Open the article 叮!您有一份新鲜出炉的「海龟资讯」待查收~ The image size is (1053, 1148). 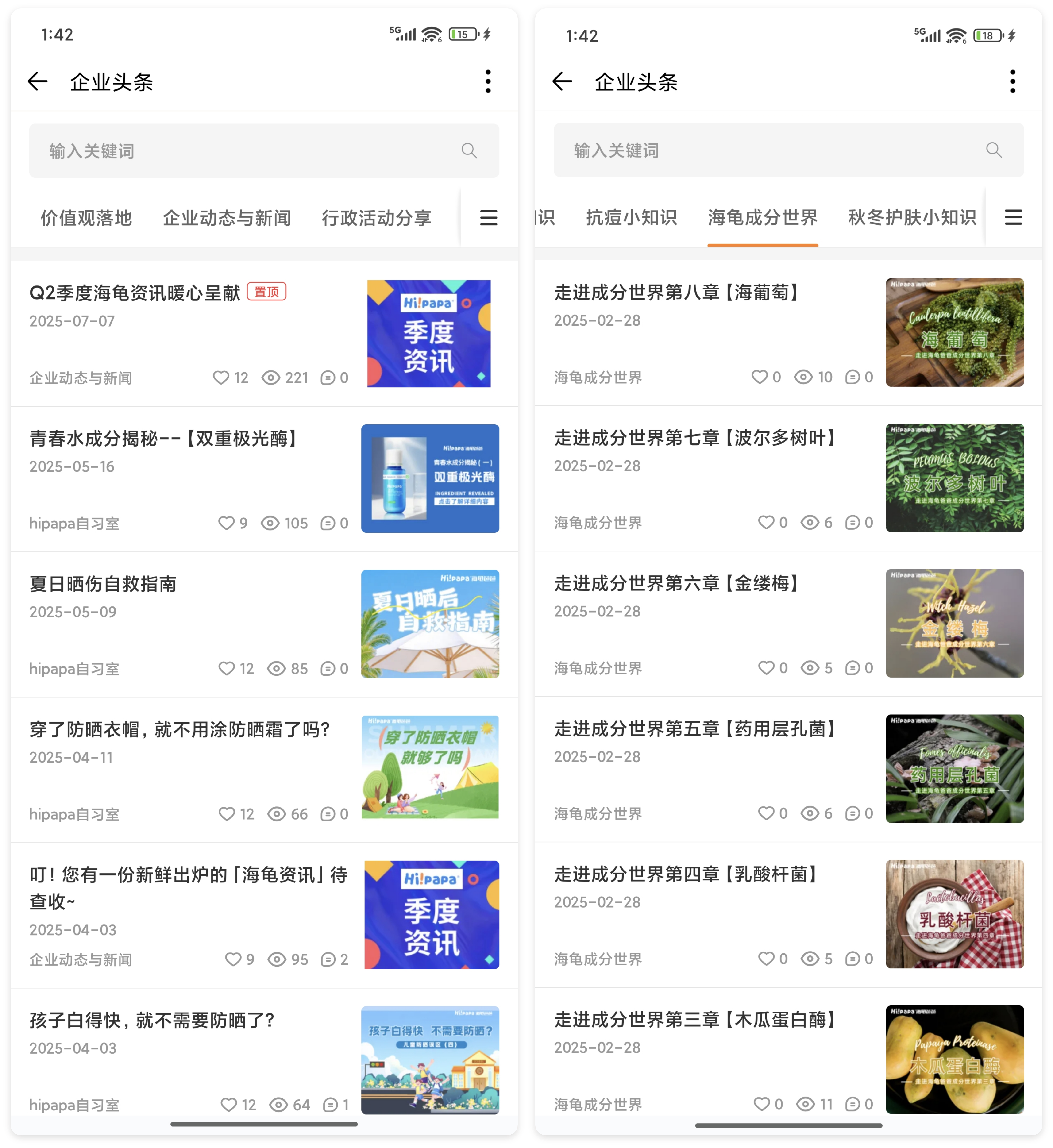[188, 887]
